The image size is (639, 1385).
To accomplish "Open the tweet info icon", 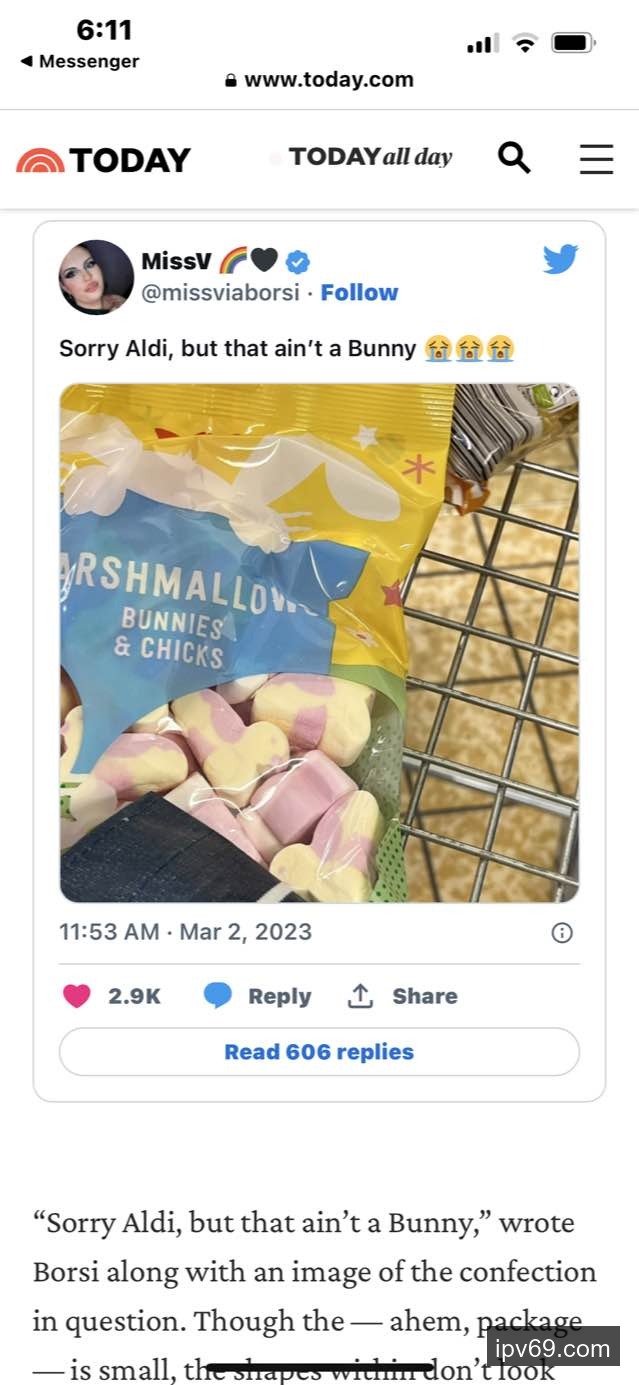I will [562, 933].
